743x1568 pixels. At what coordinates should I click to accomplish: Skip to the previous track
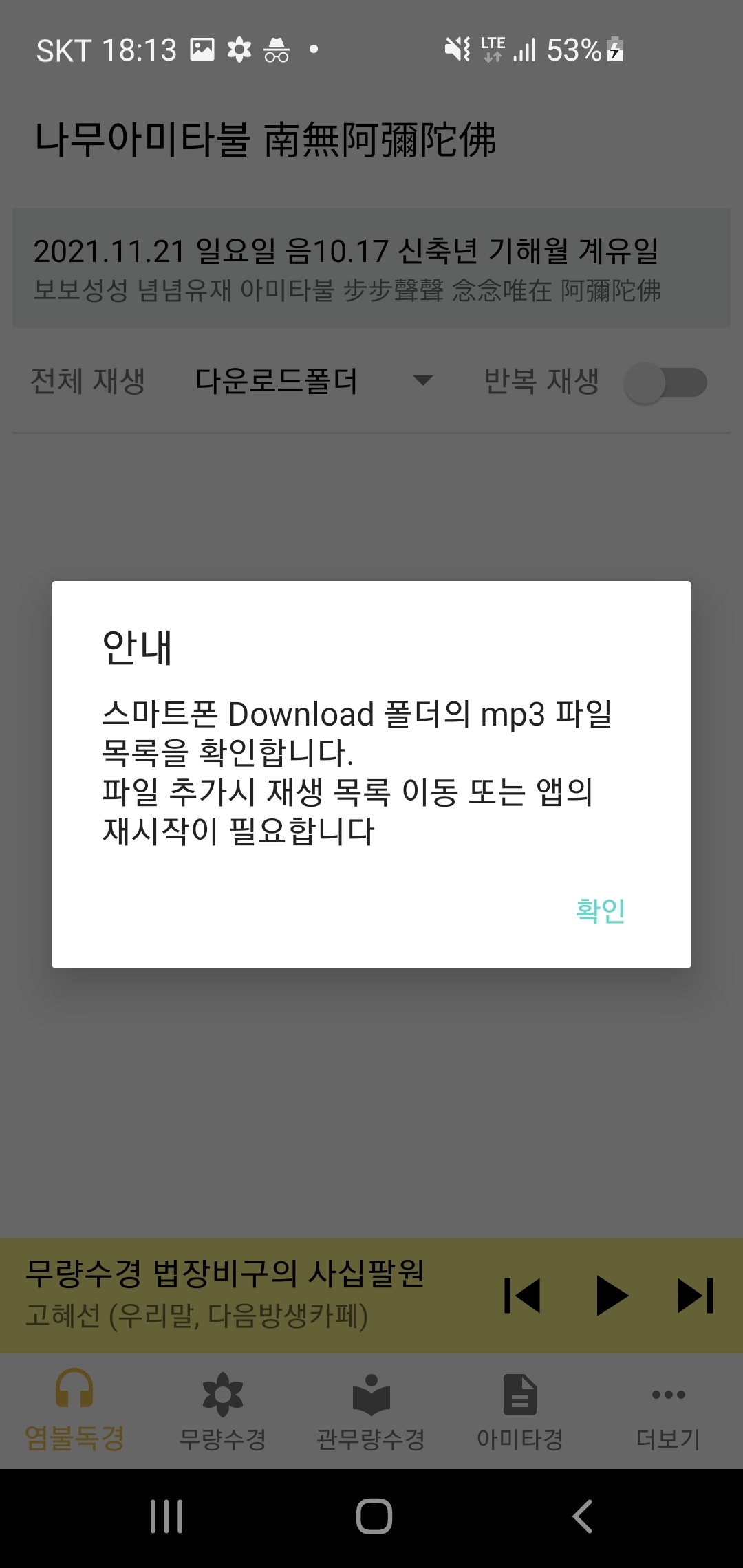click(523, 1296)
